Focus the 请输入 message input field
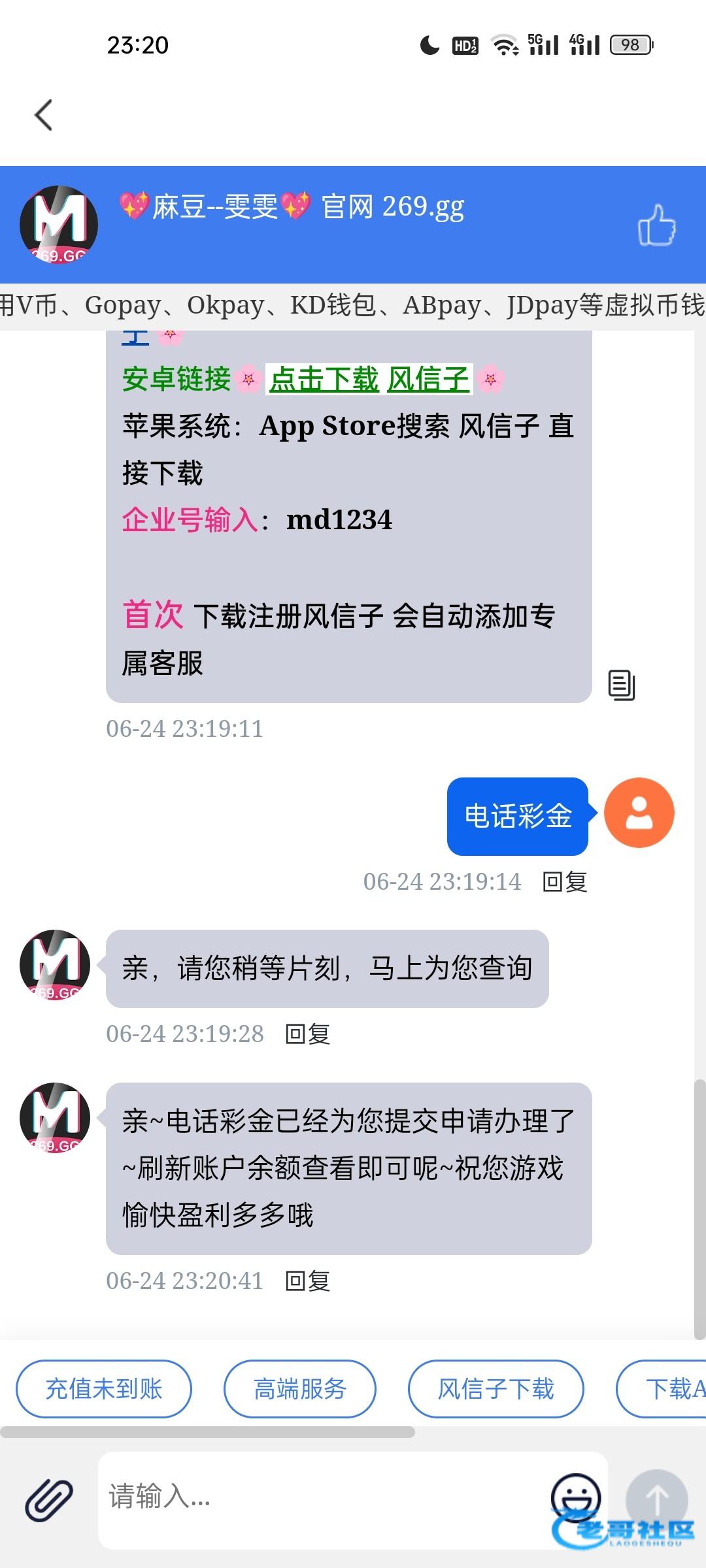Viewport: 706px width, 1568px height. [x=320, y=1496]
